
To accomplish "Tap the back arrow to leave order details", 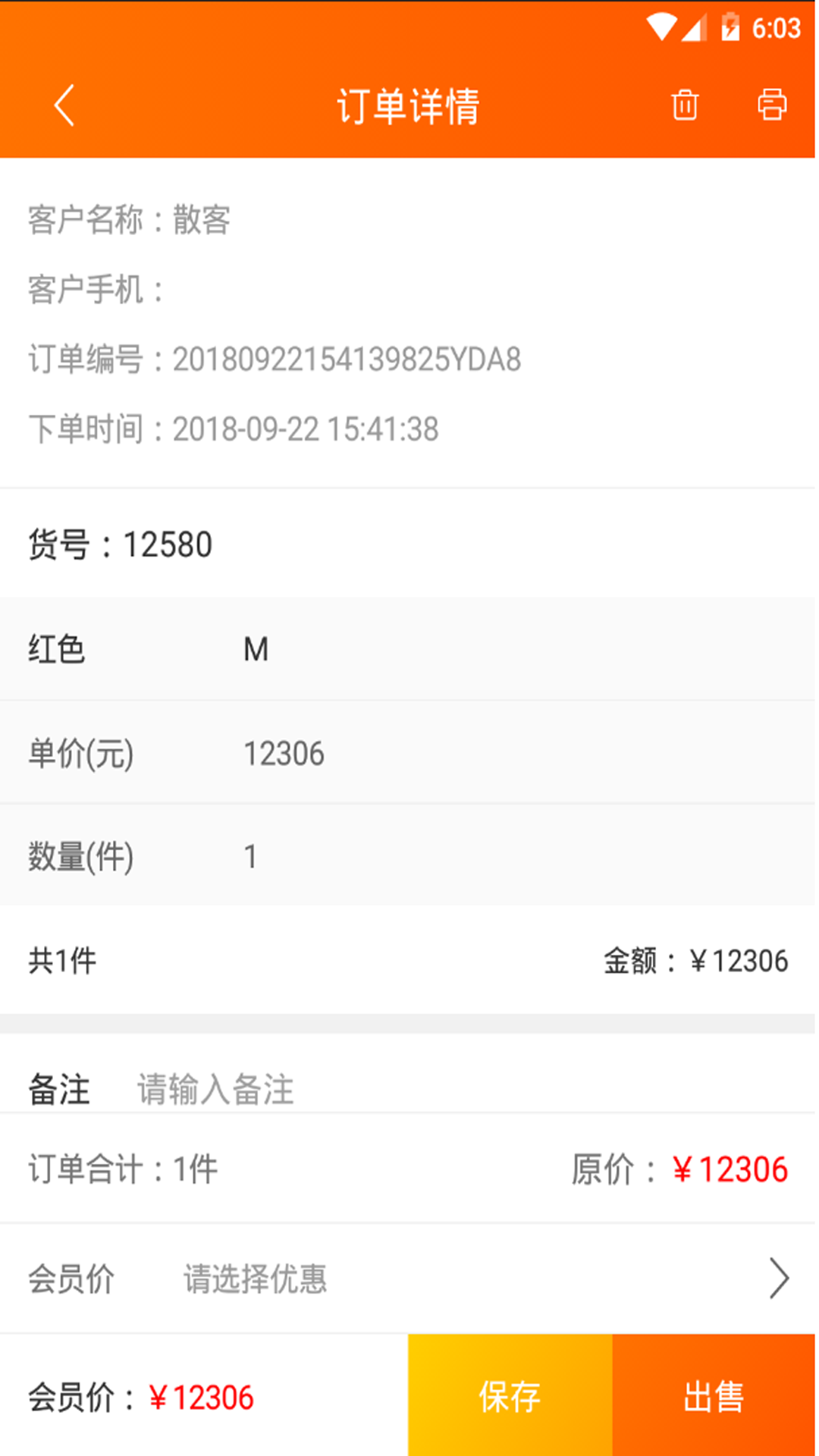I will click(64, 105).
